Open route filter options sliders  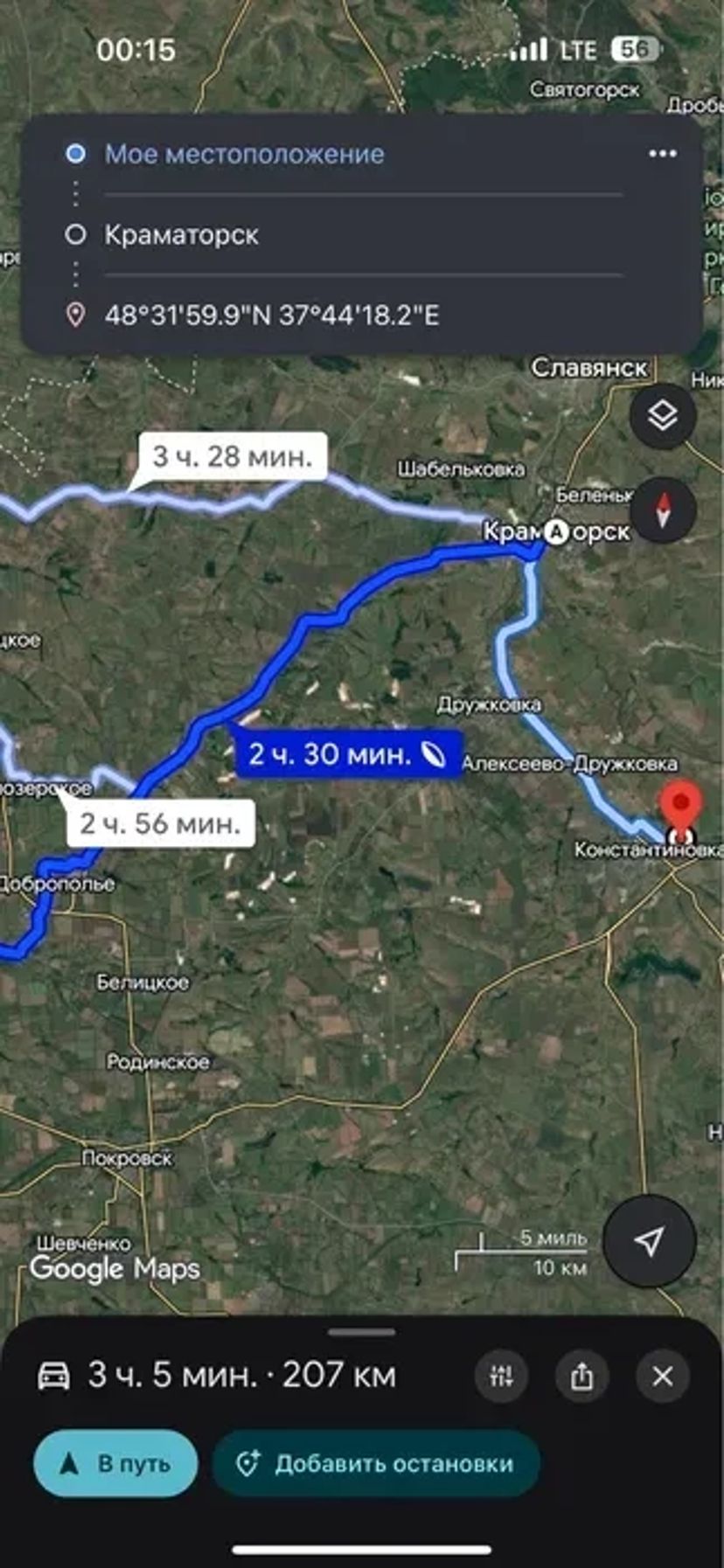(502, 1377)
